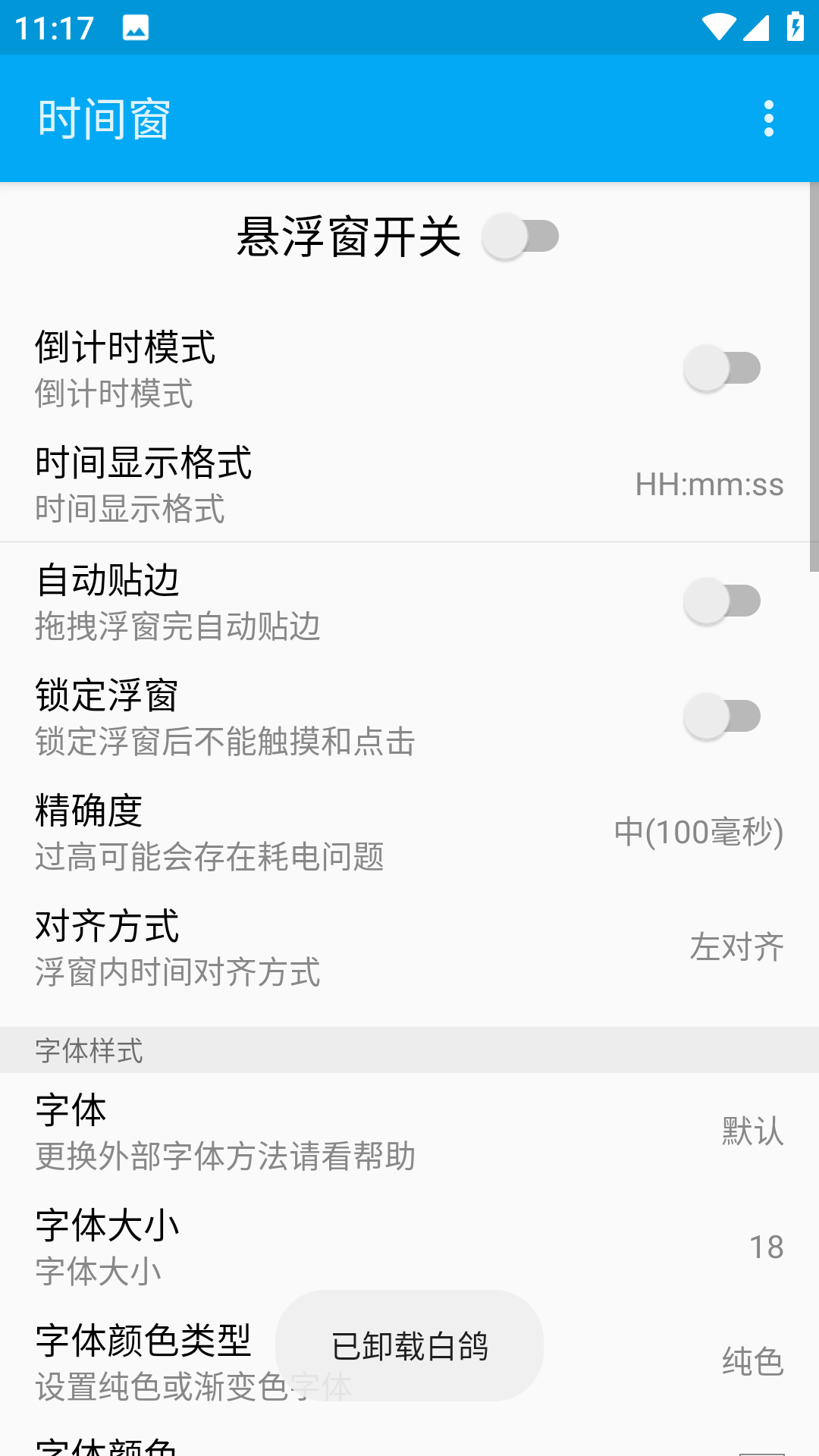
Task: Tap the 字体样式 section header
Action: 87,1050
